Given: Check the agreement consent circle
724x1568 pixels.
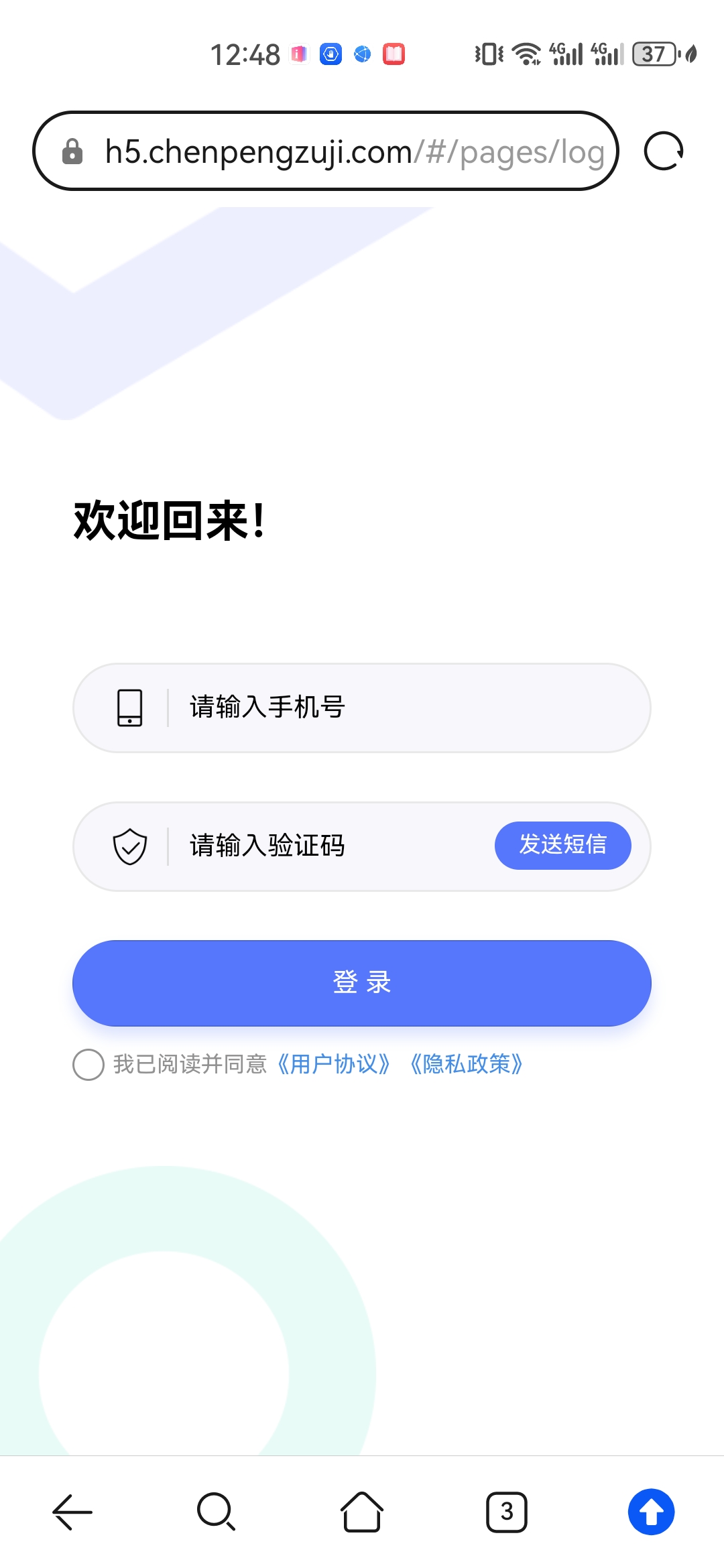Looking at the screenshot, I should [x=88, y=1064].
